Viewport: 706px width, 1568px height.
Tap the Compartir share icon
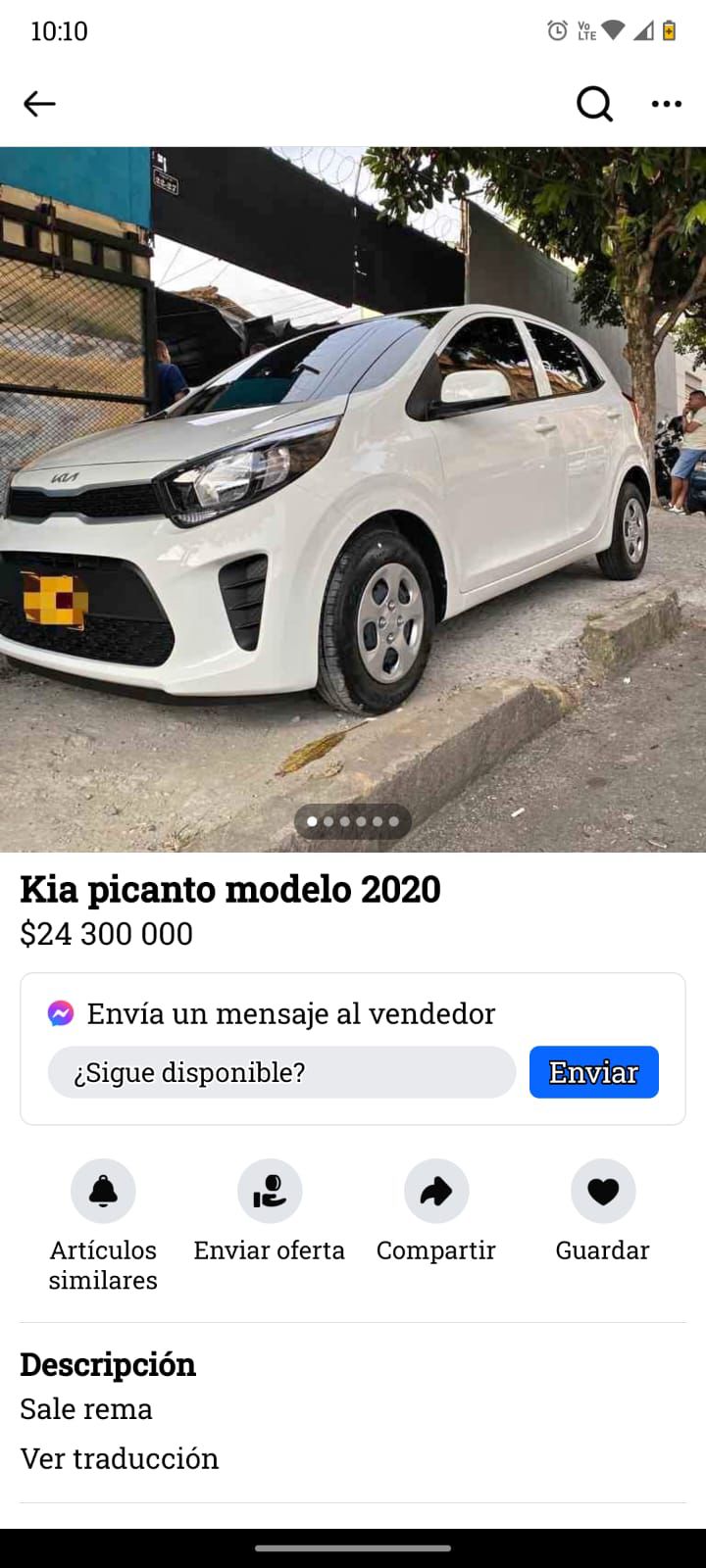click(x=435, y=1190)
